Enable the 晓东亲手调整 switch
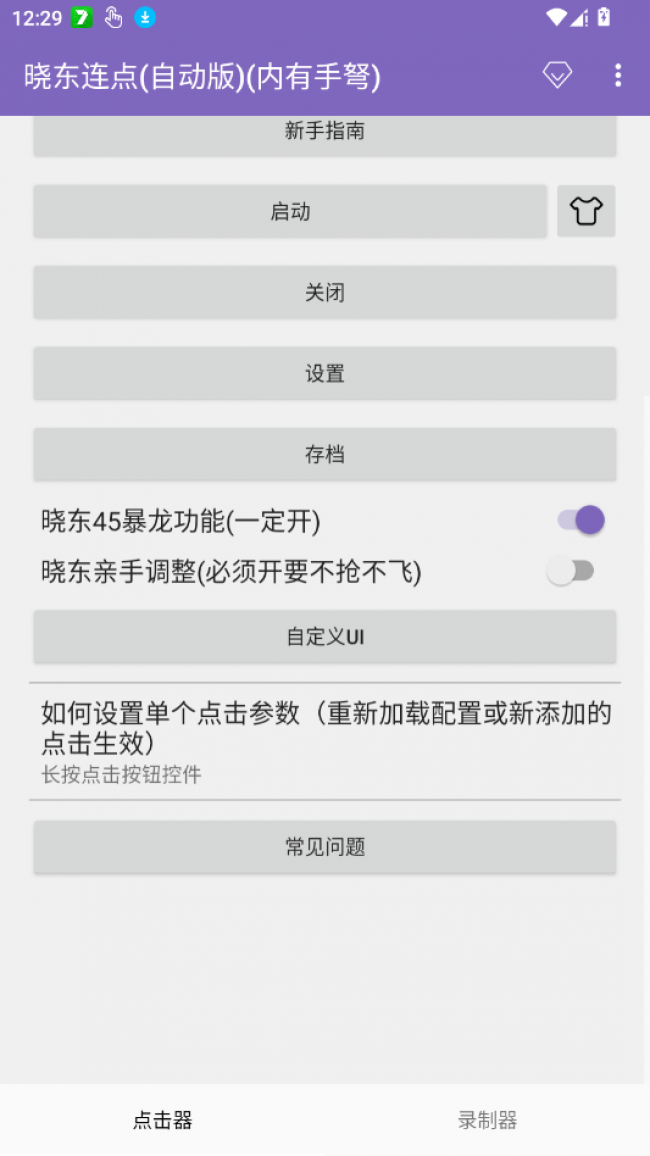This screenshot has width=650, height=1156. tap(570, 571)
